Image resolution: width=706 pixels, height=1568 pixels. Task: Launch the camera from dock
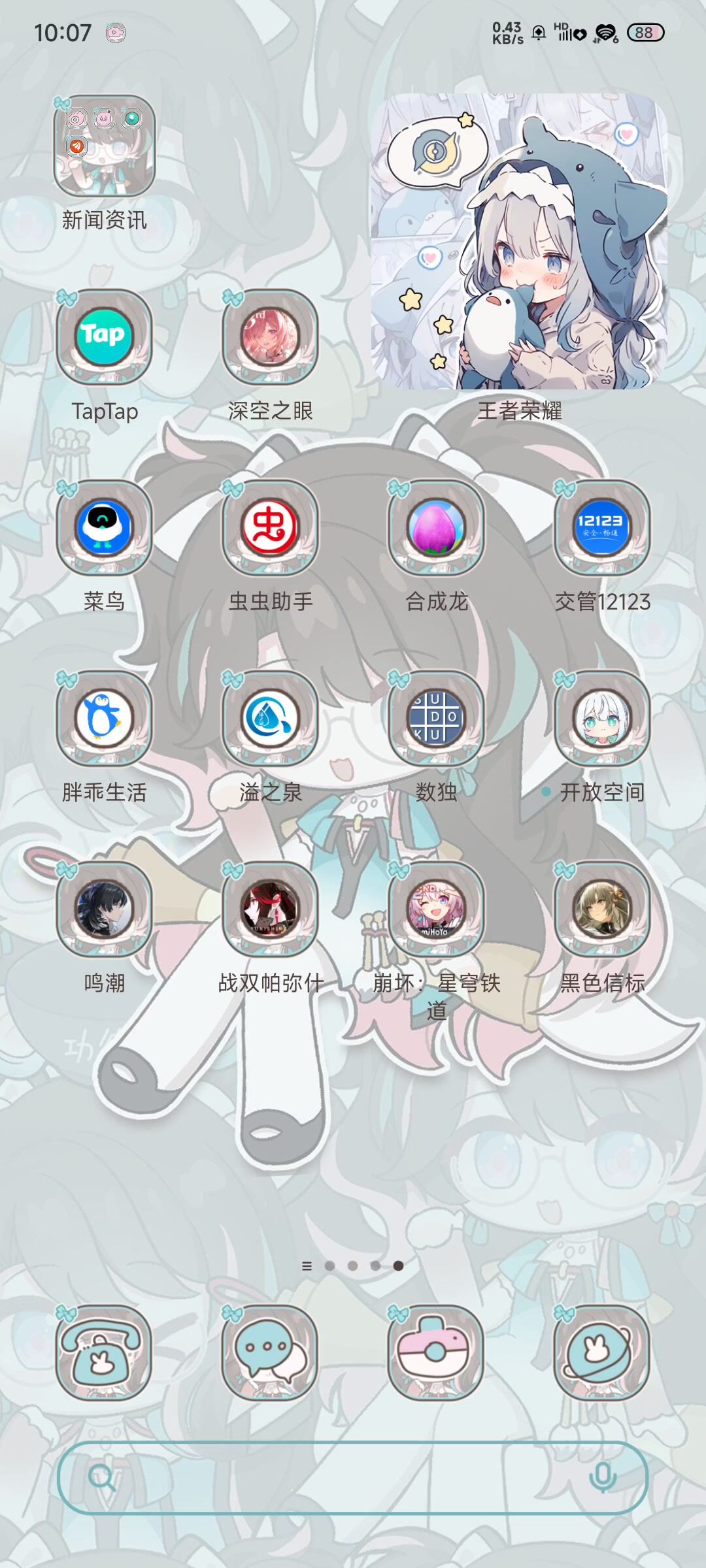pos(436,1352)
